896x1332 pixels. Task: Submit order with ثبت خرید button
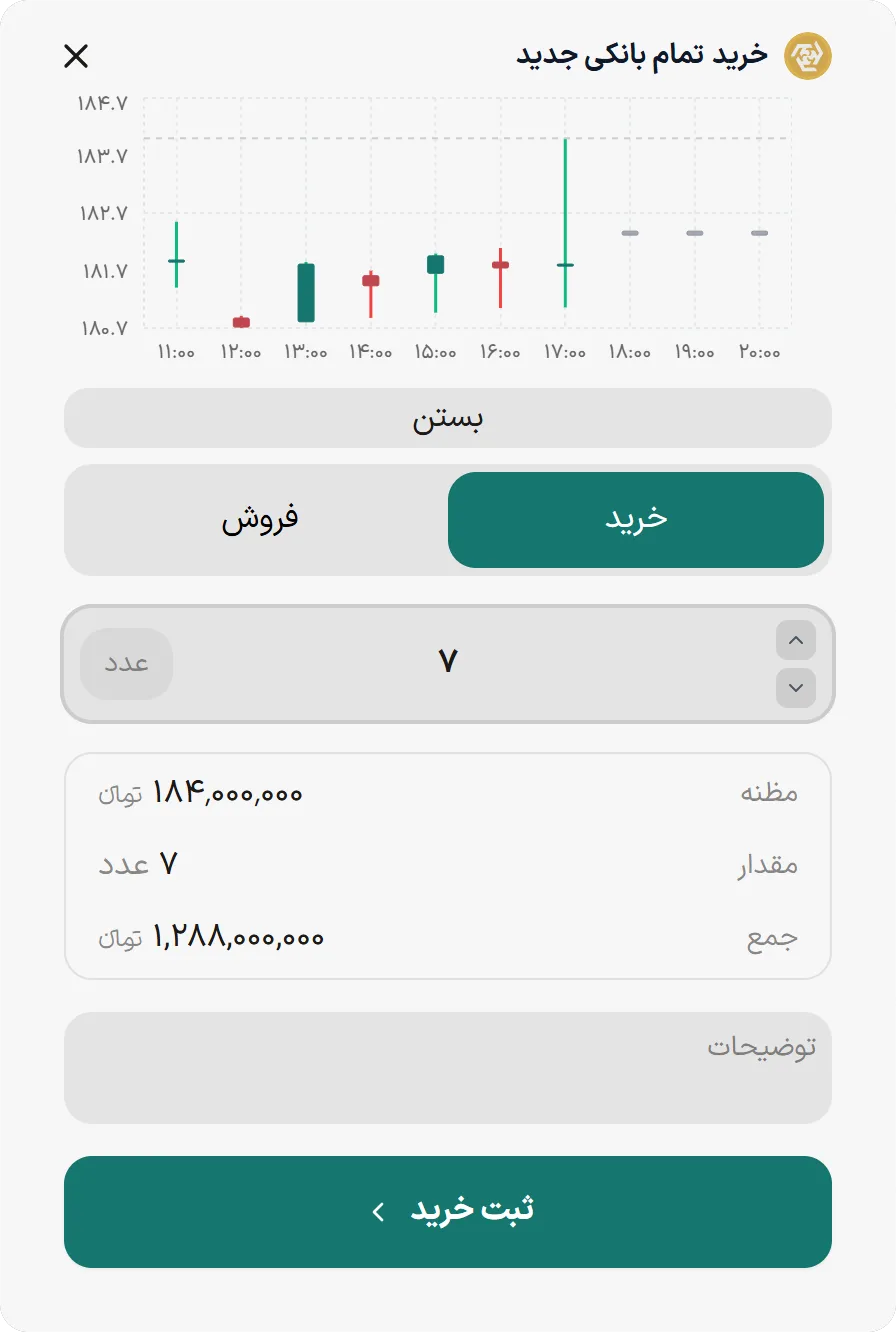(448, 1212)
